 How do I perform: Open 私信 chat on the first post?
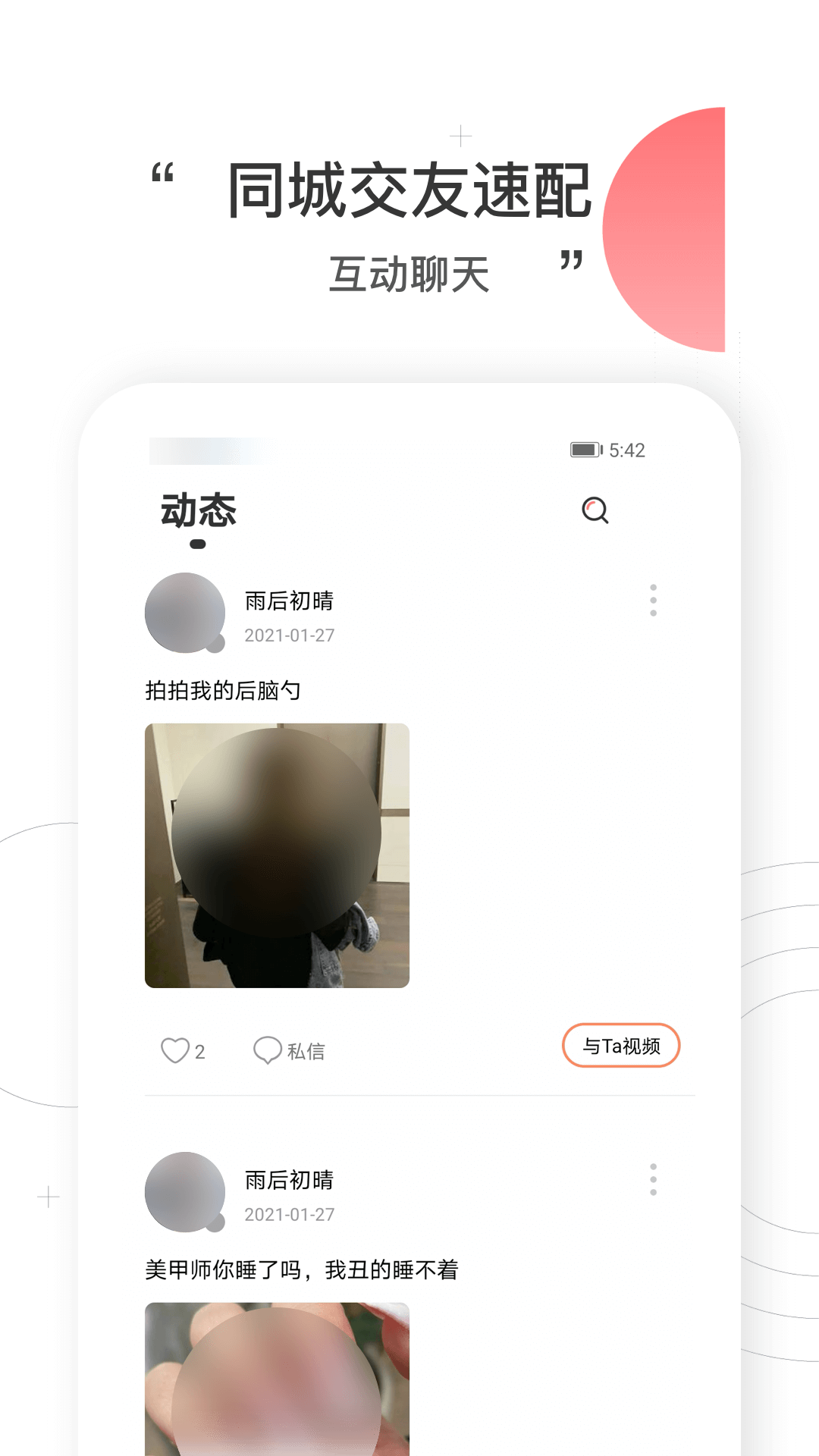[292, 1050]
